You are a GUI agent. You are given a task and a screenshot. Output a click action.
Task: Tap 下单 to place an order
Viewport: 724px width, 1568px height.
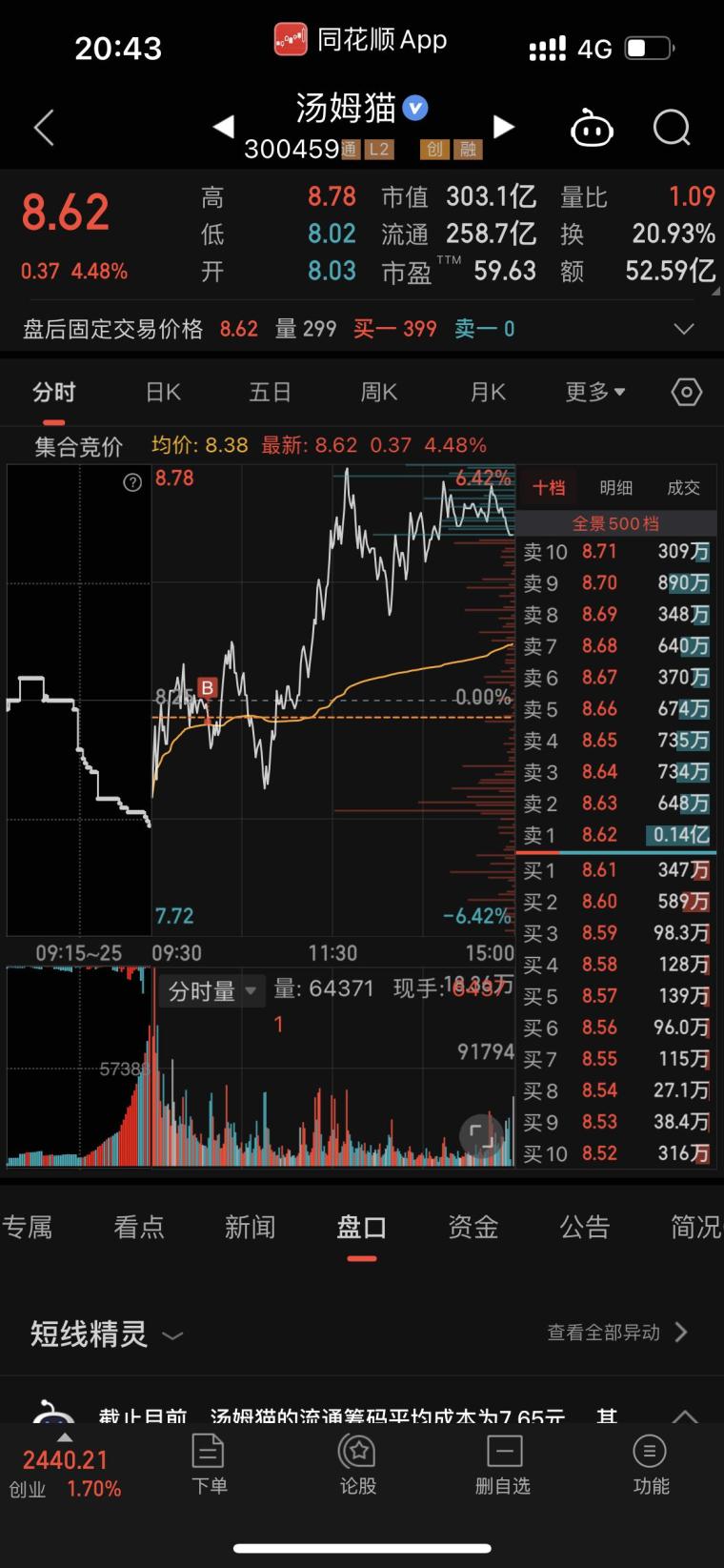209,1464
